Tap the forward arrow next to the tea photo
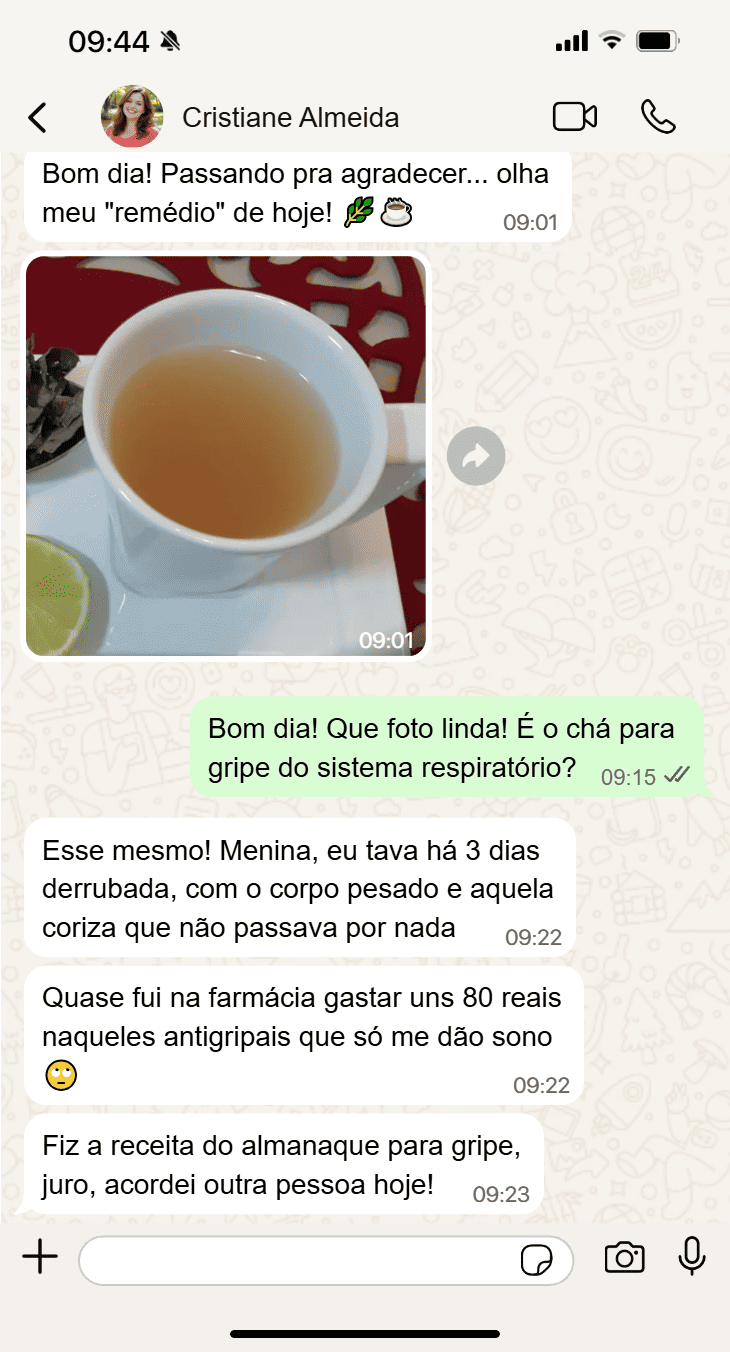This screenshot has height=1352, width=730. pos(476,456)
